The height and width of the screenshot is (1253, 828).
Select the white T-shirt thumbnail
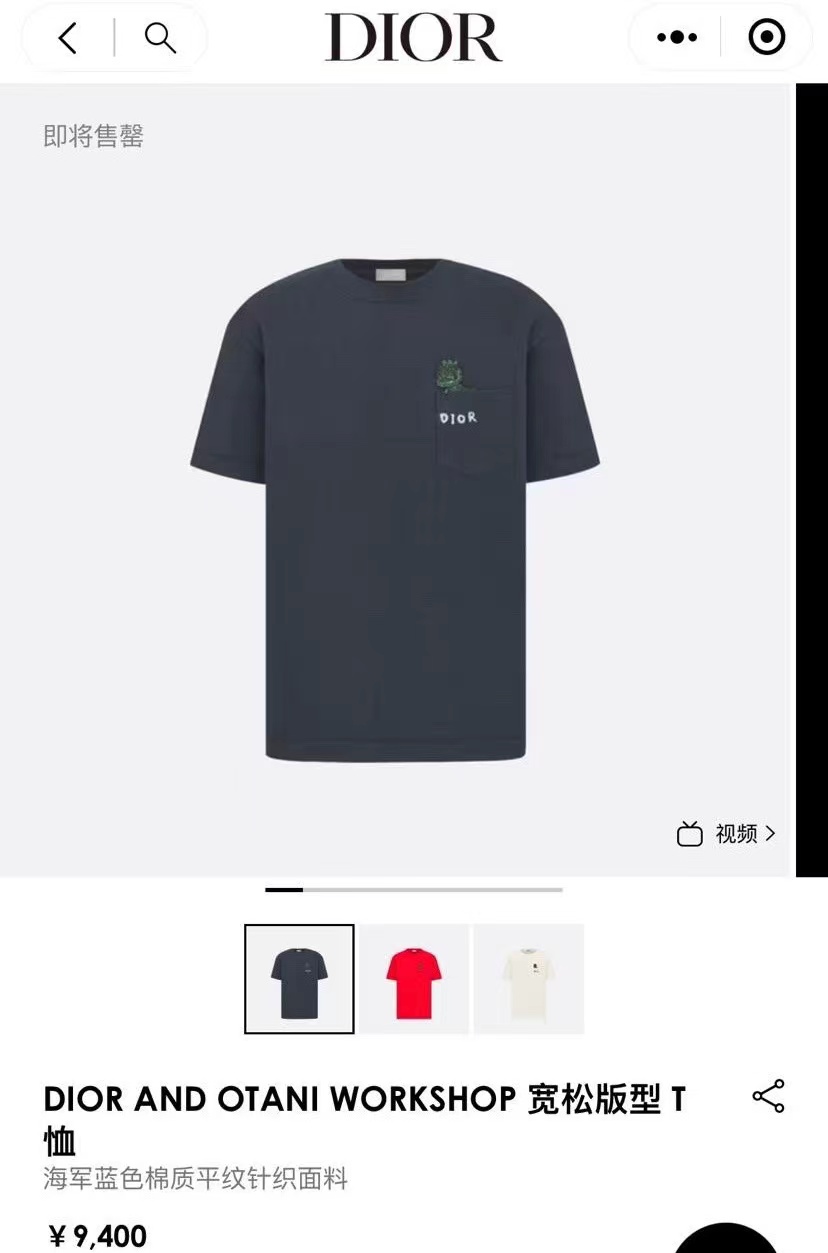tap(528, 979)
